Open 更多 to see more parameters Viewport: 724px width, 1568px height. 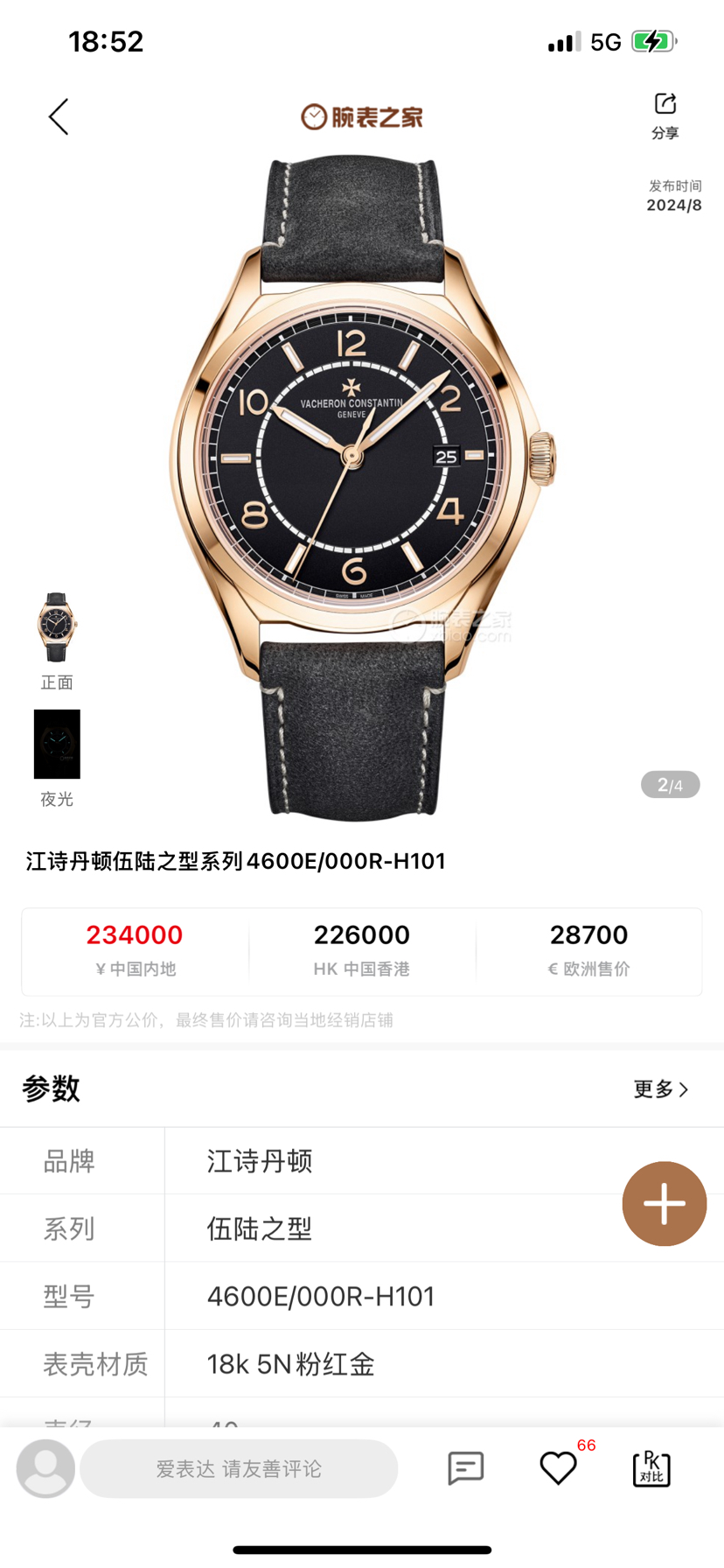[x=661, y=1089]
